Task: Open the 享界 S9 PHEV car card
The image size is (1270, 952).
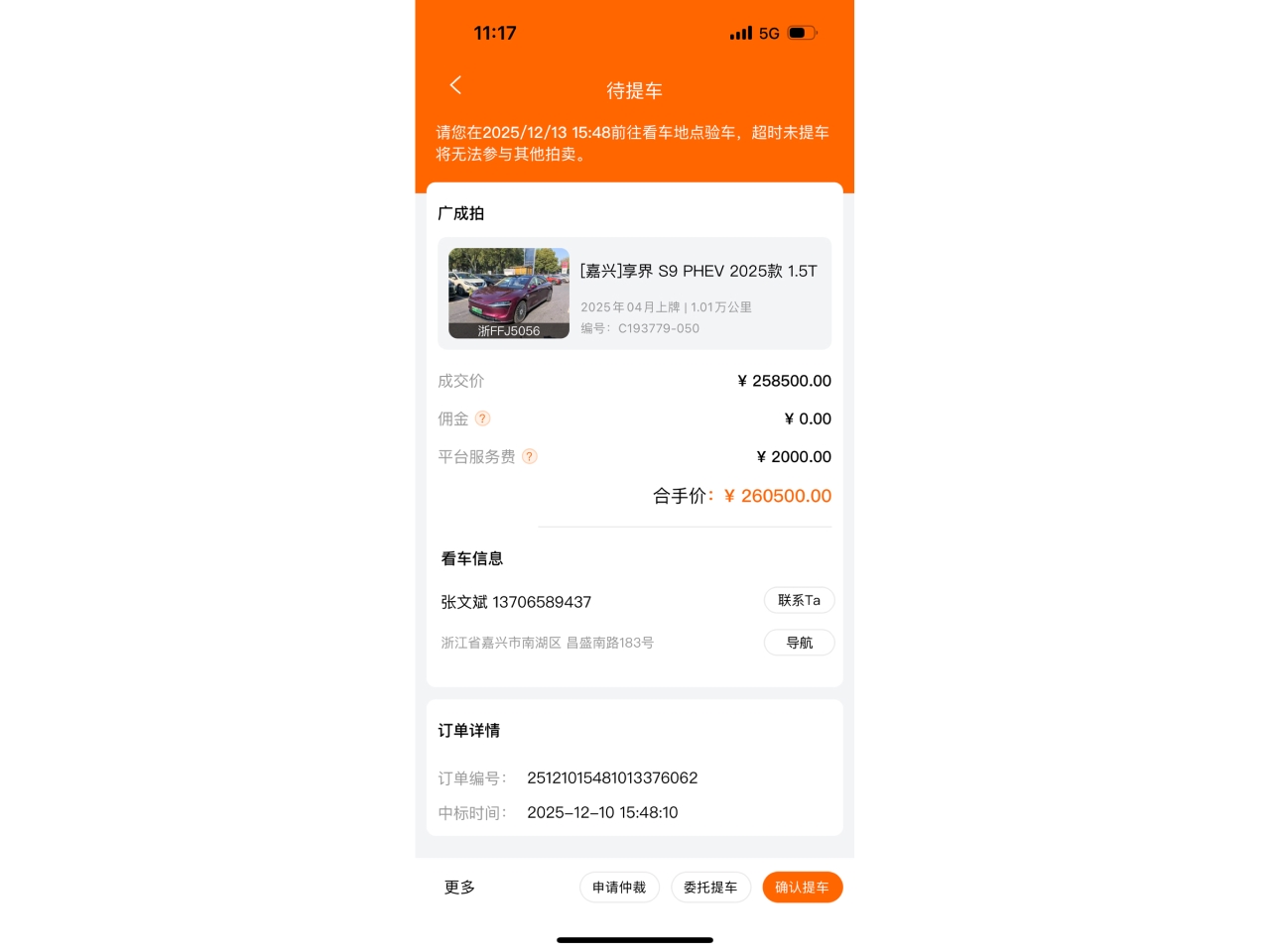Action: coord(634,294)
